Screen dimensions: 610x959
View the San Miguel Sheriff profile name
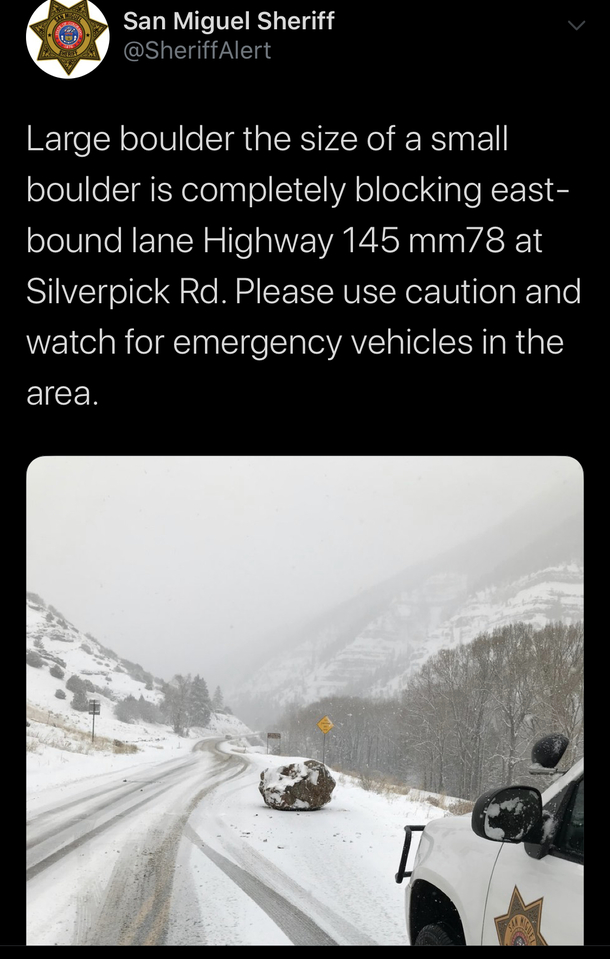(x=228, y=21)
